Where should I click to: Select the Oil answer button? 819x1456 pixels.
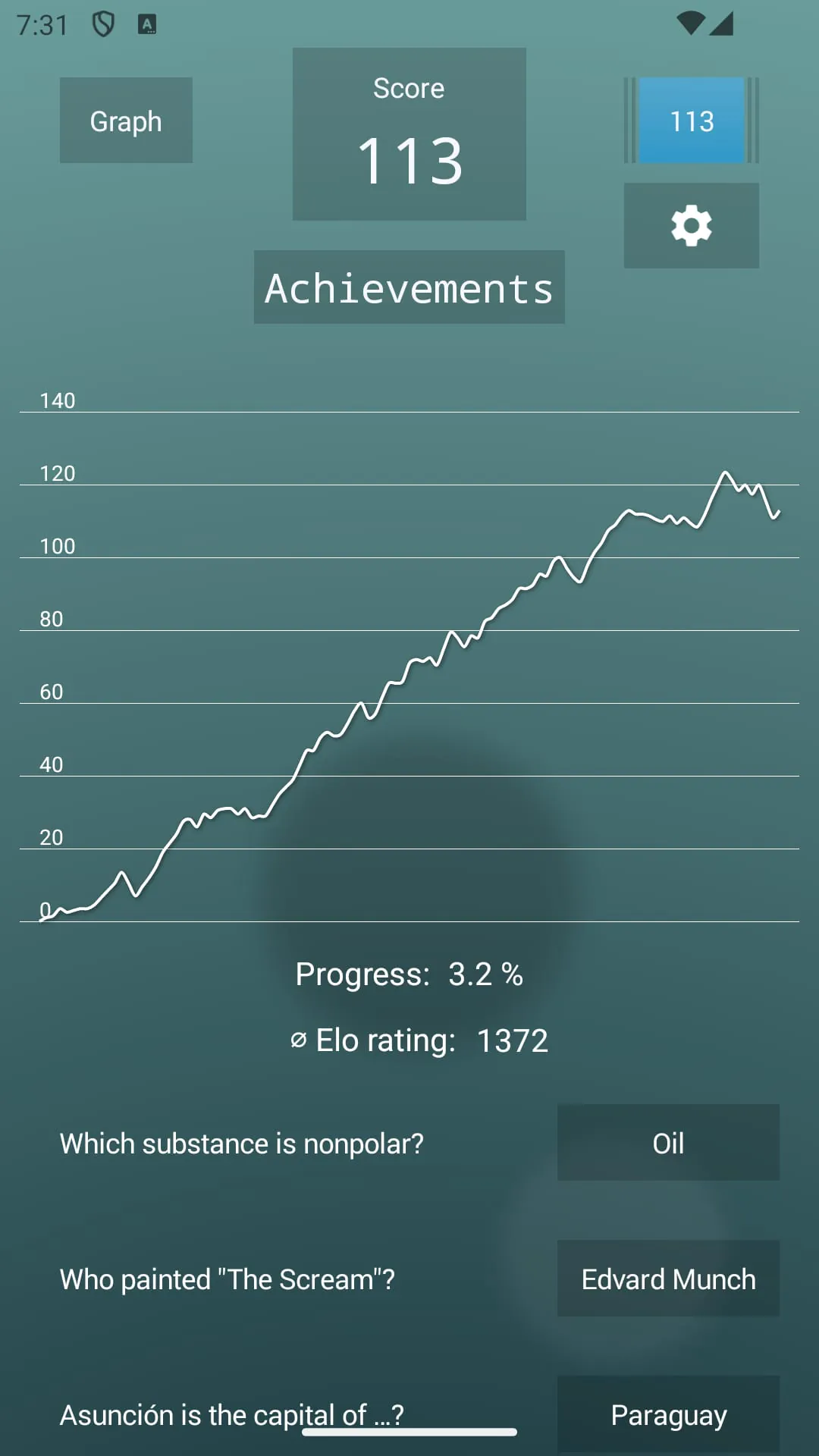[x=668, y=1143]
